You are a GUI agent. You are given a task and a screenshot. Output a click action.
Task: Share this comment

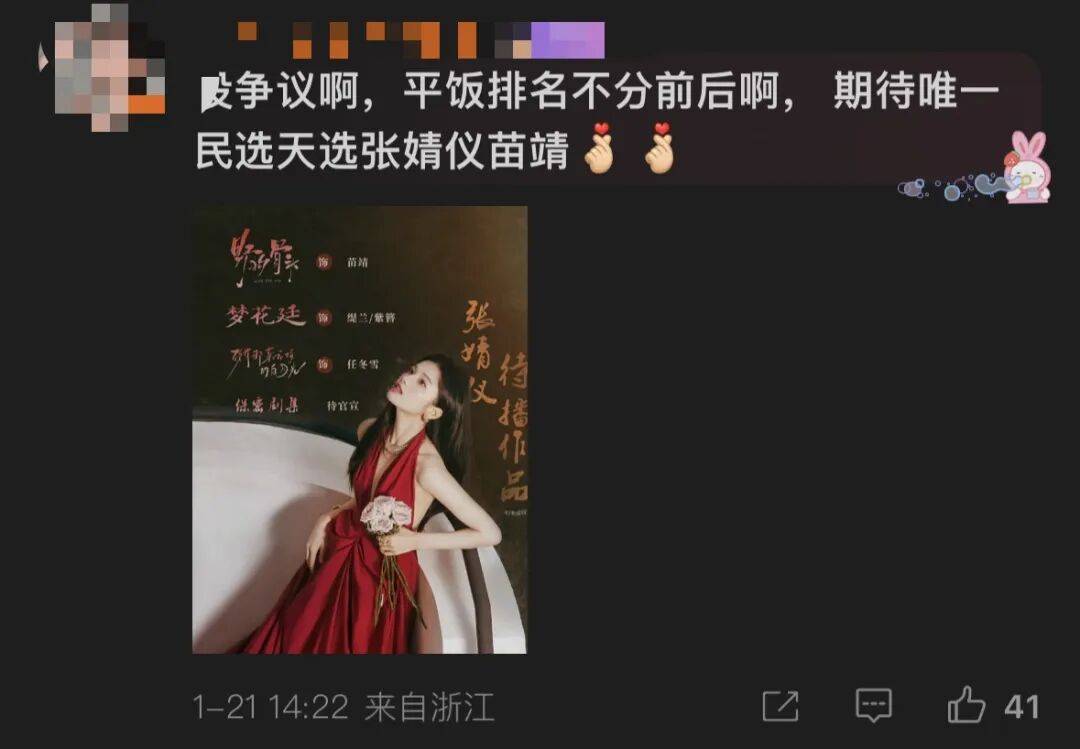(x=780, y=707)
